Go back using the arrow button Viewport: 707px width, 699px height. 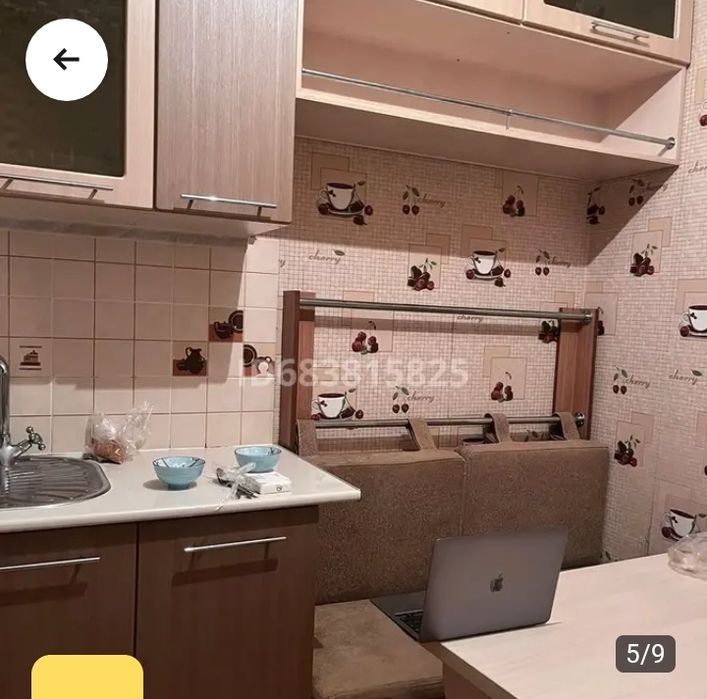pos(66,60)
